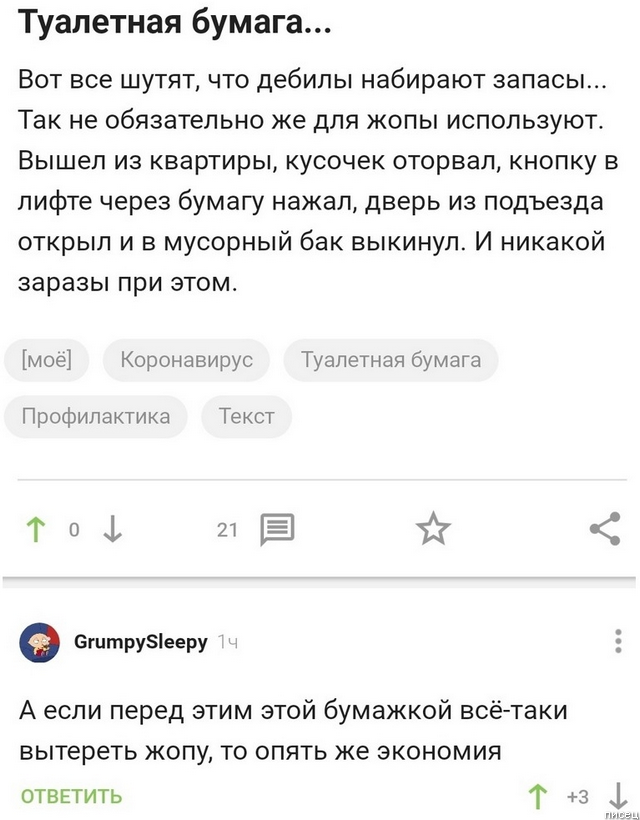Save the post with the star icon

point(433,529)
